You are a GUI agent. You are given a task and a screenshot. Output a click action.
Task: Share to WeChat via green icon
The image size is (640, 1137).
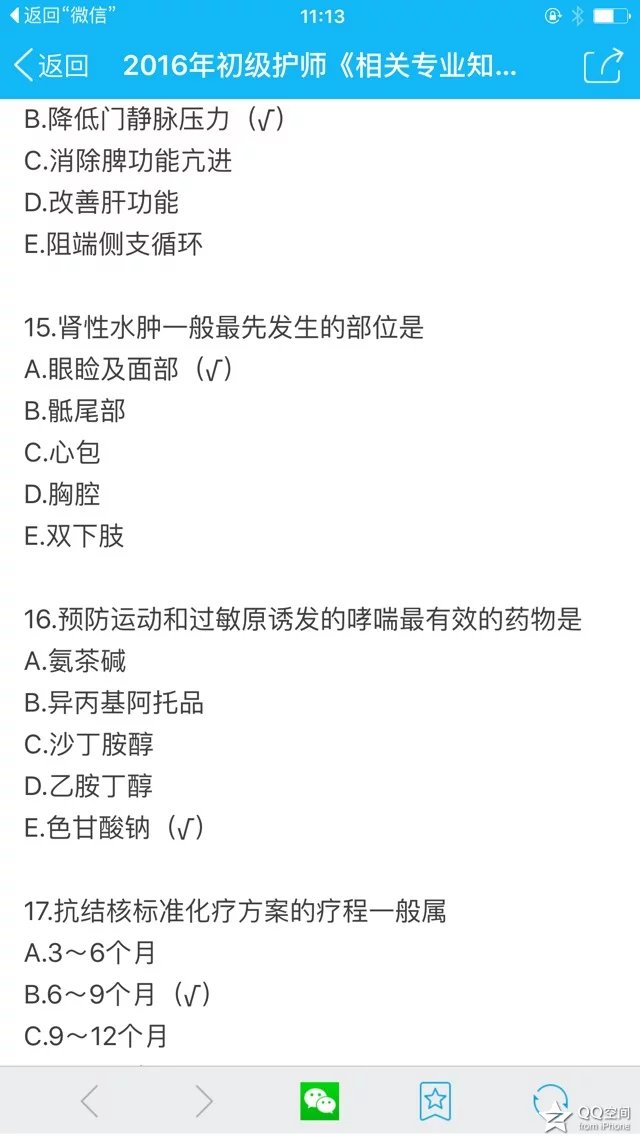click(x=320, y=1101)
